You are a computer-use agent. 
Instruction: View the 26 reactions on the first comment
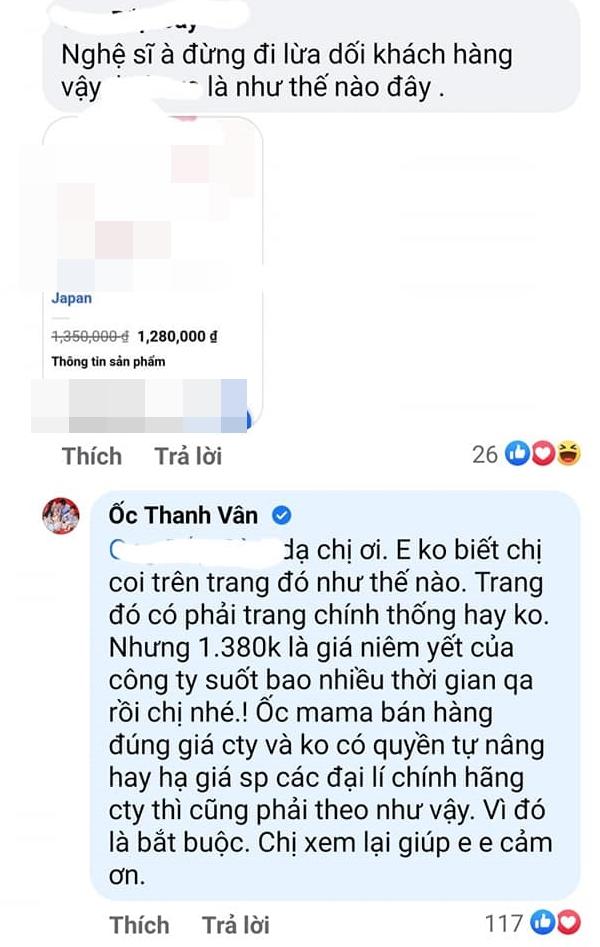coord(527,455)
